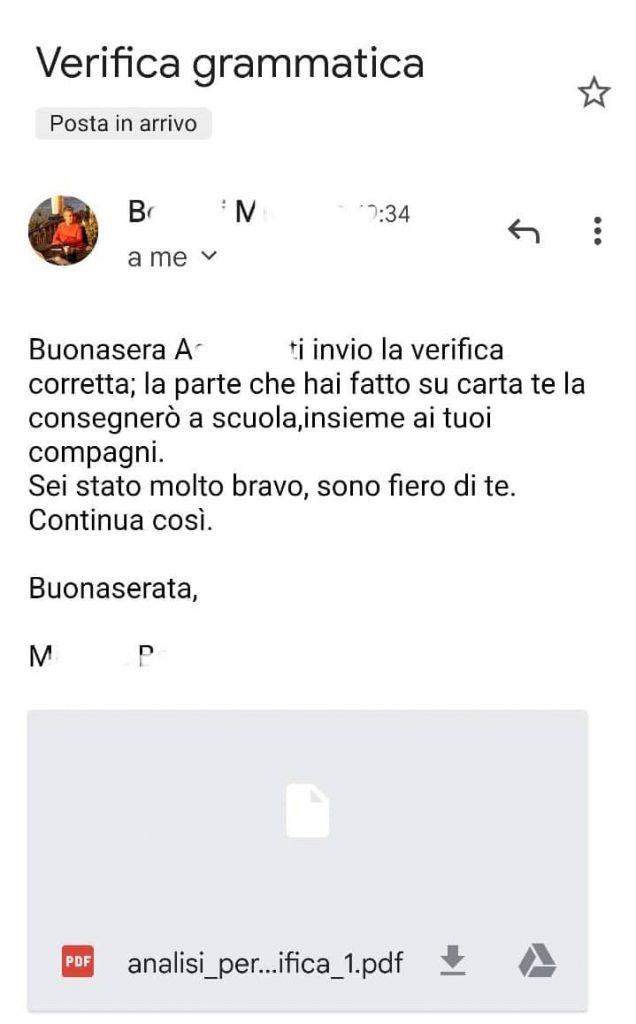This screenshot has width=636, height=1024.
Task: Expand the recipient details next to 'a me'
Action: click(x=209, y=257)
